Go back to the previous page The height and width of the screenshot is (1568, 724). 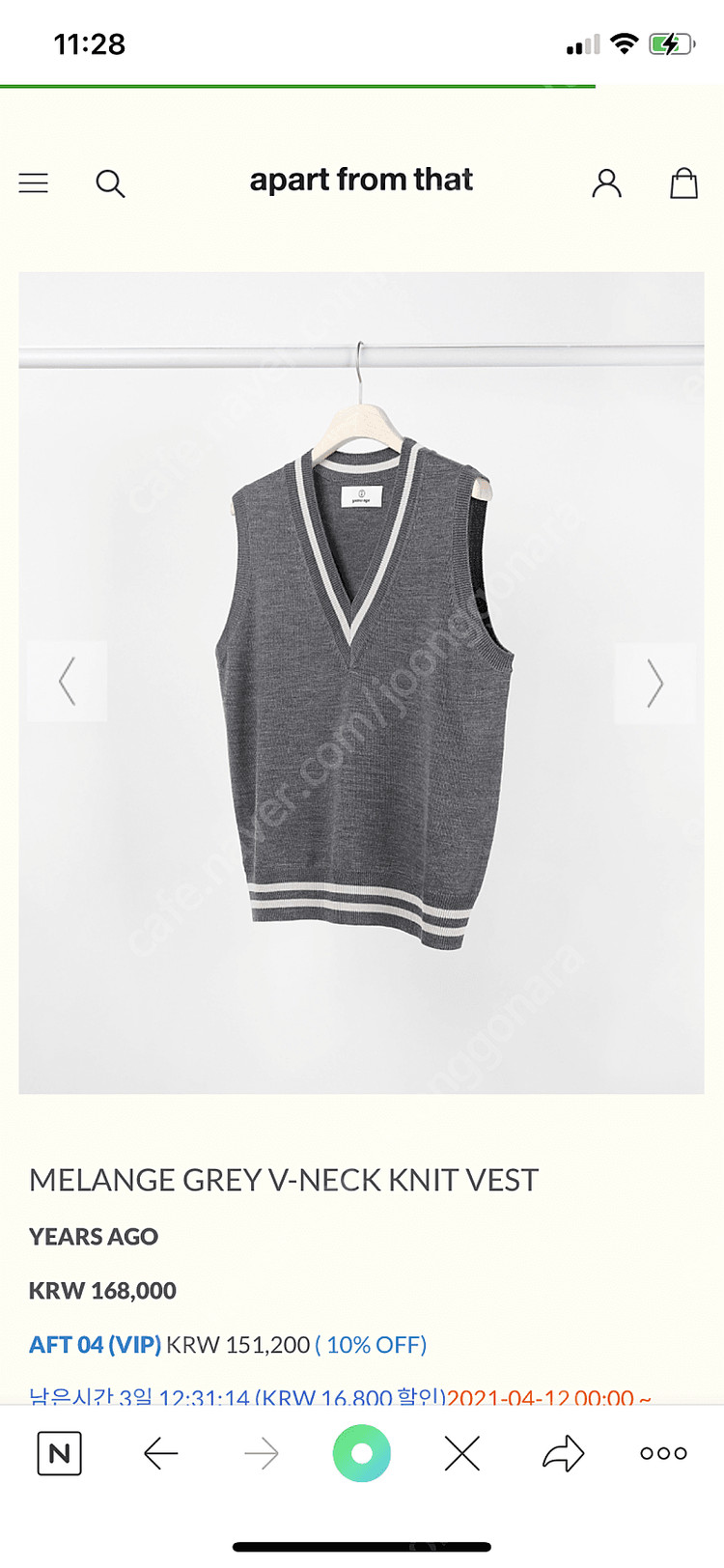(160, 1453)
